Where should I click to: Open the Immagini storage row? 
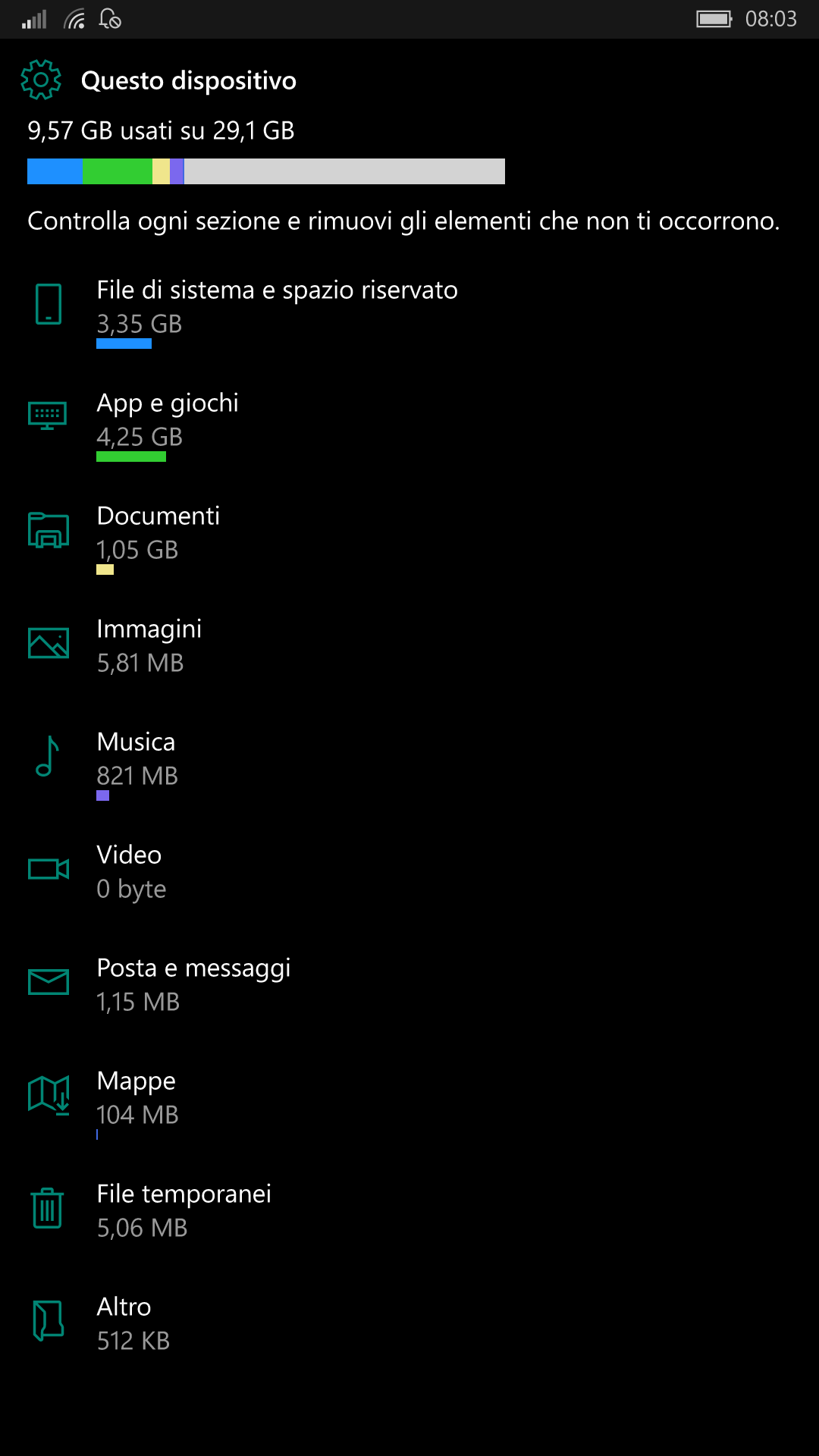pyautogui.click(x=409, y=645)
